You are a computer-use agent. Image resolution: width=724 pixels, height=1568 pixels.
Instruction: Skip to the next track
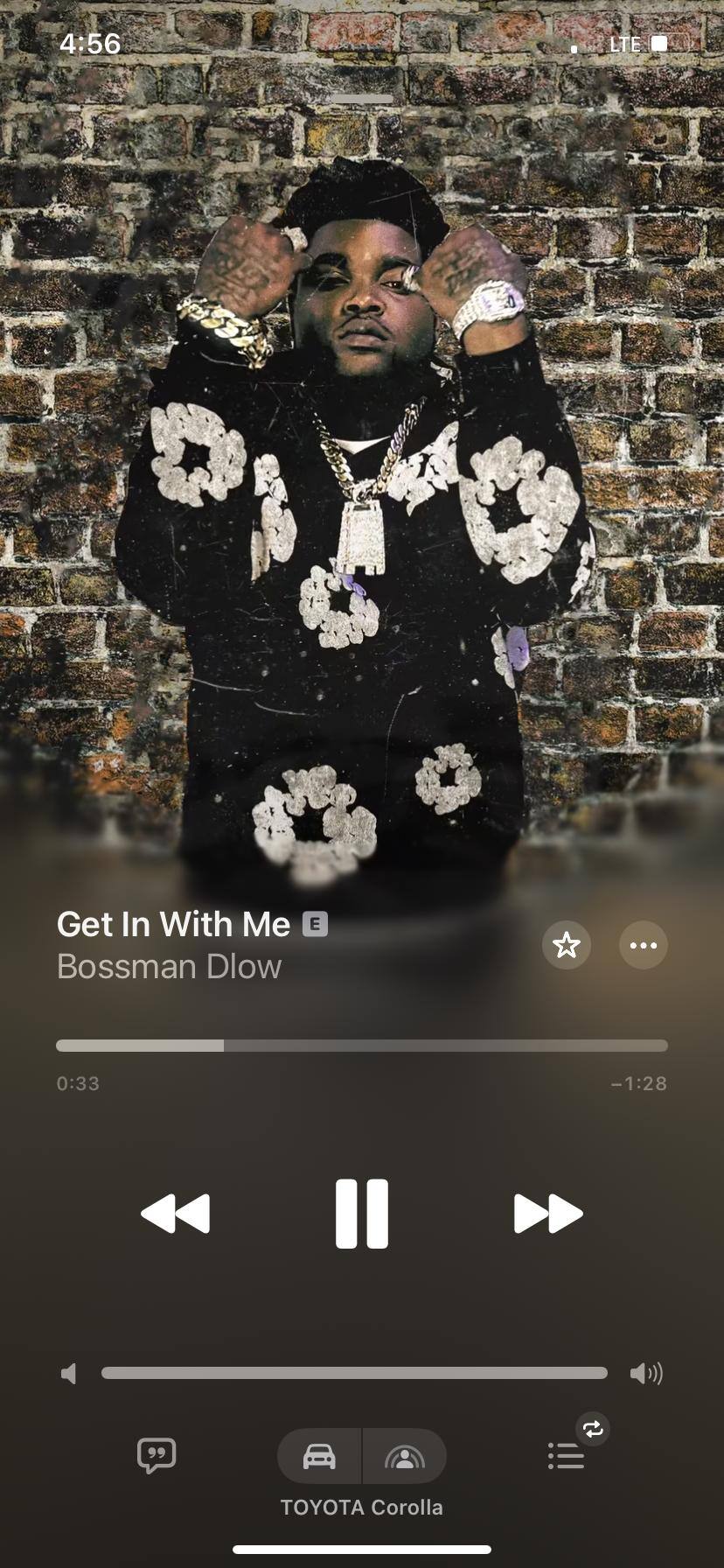coord(548,1213)
